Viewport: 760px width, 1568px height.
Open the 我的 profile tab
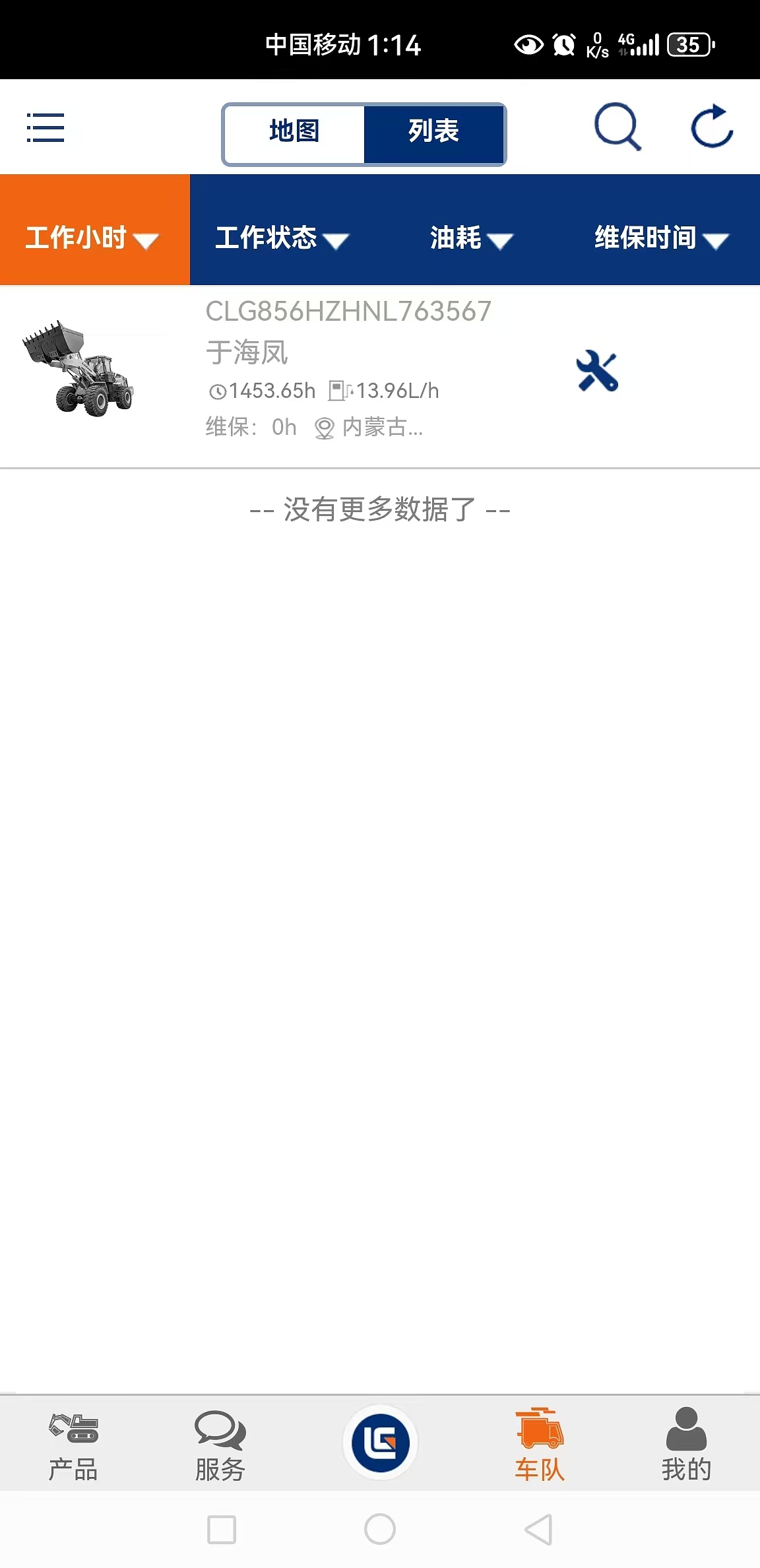point(686,1445)
